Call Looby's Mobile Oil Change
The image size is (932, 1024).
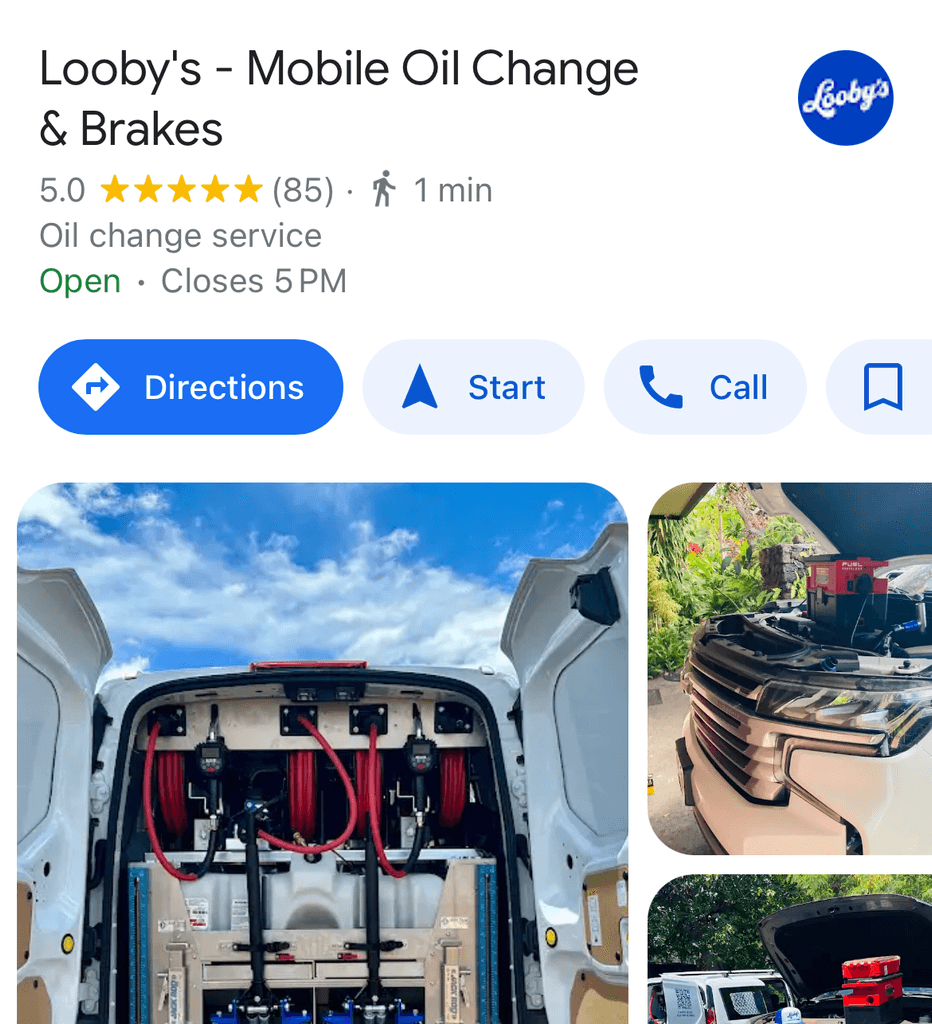click(705, 387)
